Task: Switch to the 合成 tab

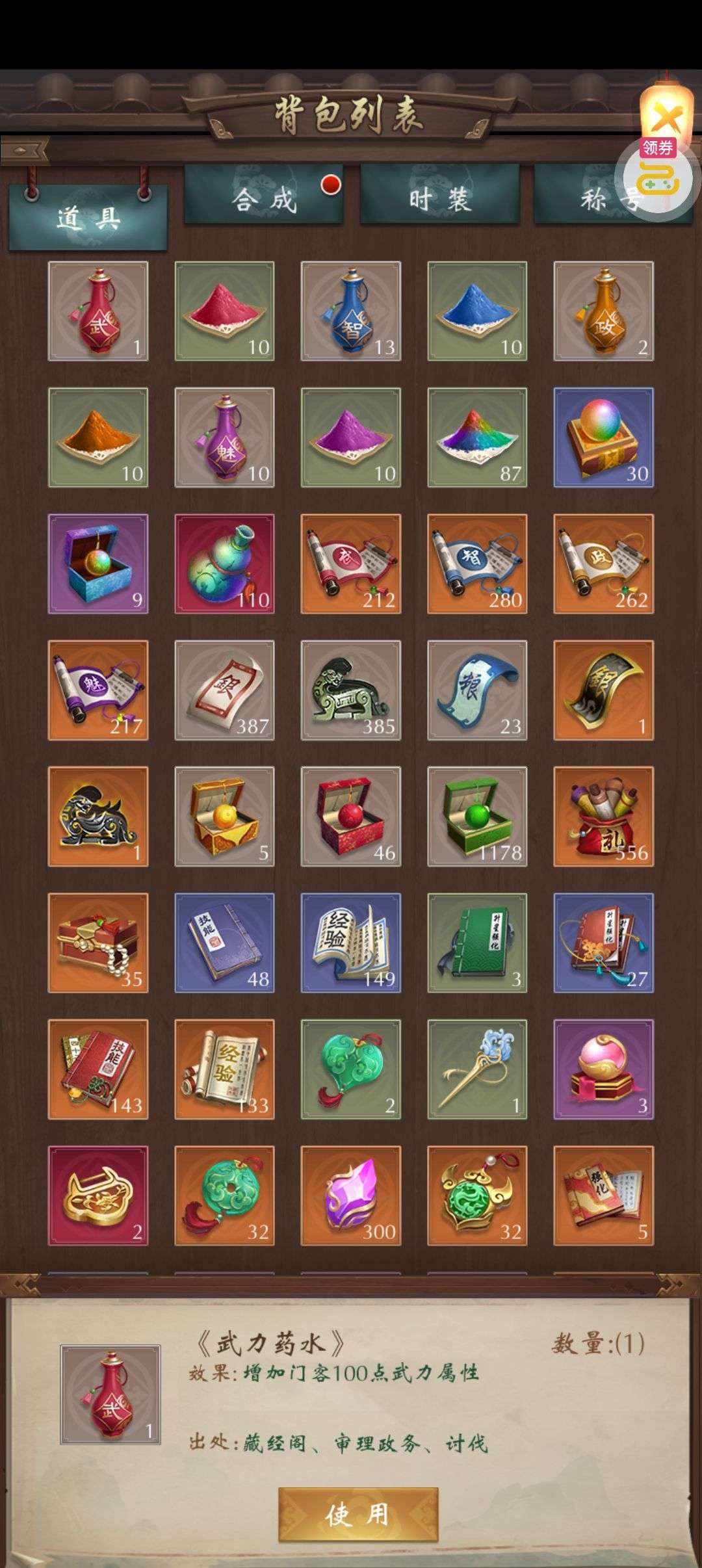Action: tap(264, 195)
